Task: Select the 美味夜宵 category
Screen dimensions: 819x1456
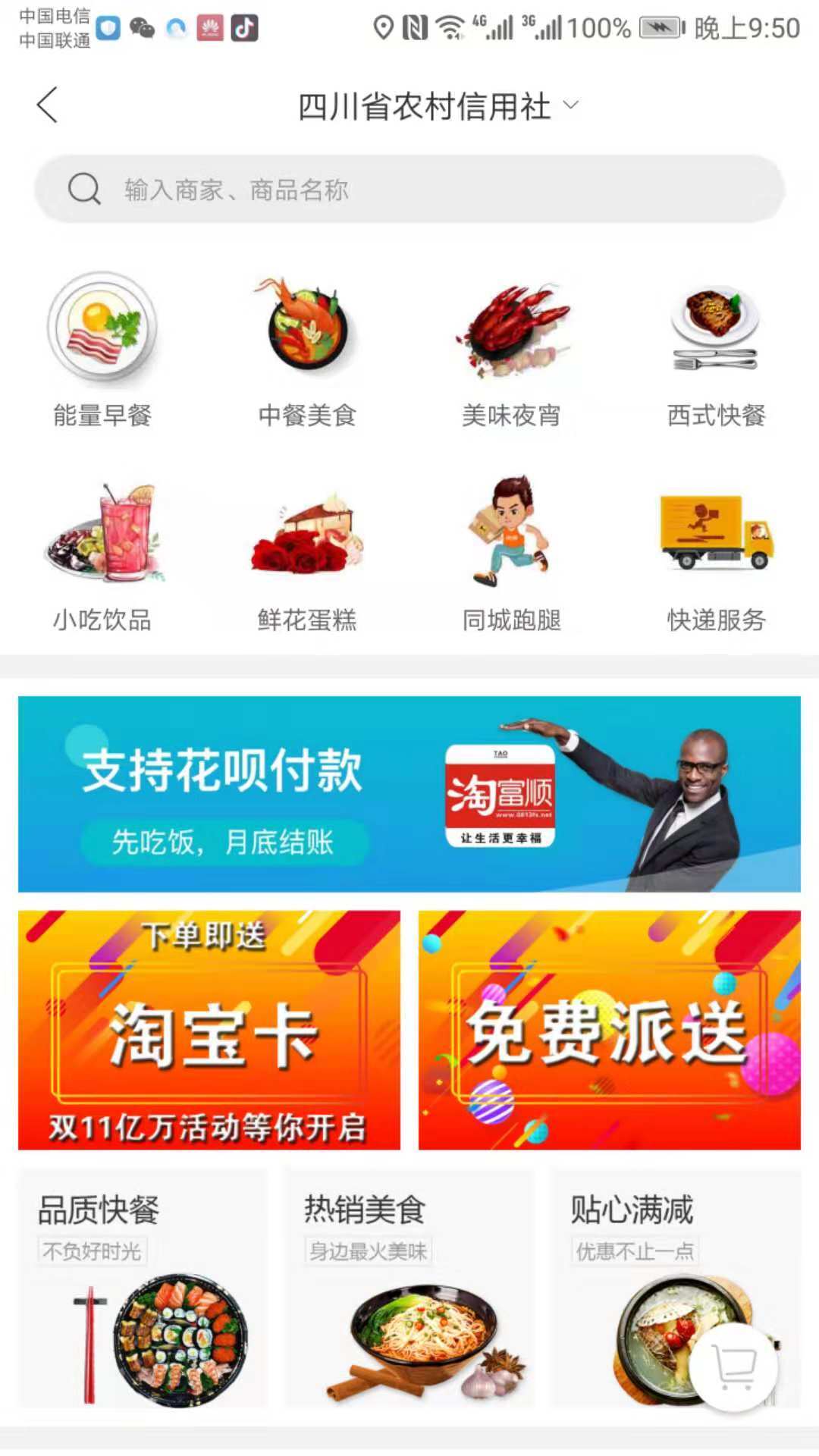Action: [x=512, y=350]
